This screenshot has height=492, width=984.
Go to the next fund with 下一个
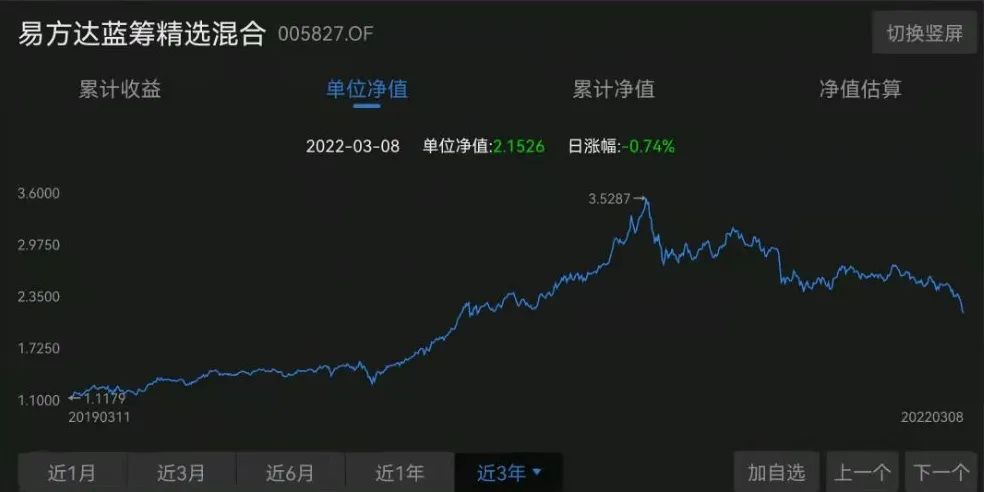click(x=941, y=473)
